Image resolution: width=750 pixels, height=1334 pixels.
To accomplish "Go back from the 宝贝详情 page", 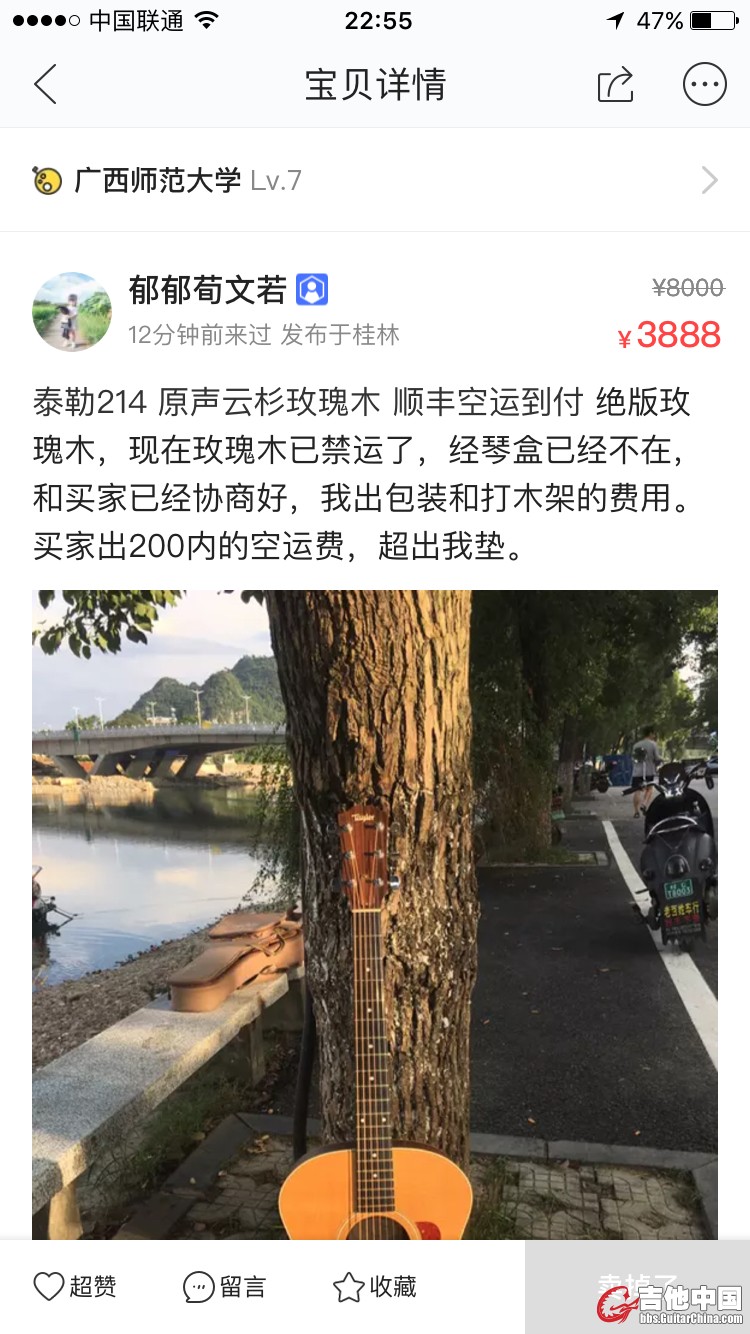I will click(x=46, y=85).
